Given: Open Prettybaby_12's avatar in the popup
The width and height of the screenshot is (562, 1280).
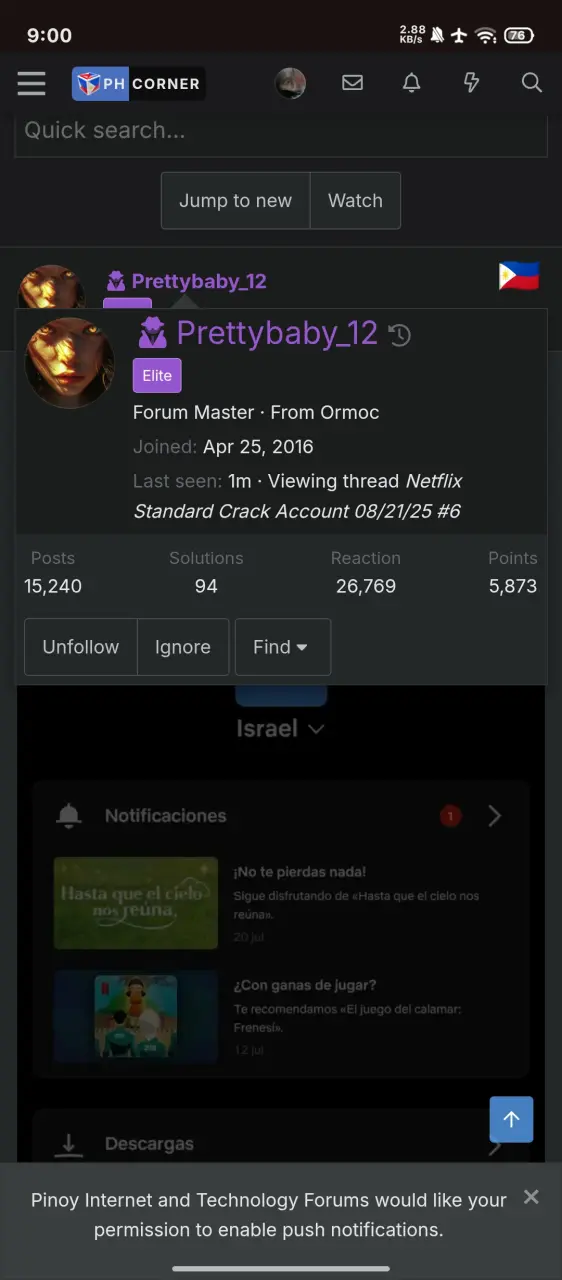Looking at the screenshot, I should pyautogui.click(x=70, y=363).
